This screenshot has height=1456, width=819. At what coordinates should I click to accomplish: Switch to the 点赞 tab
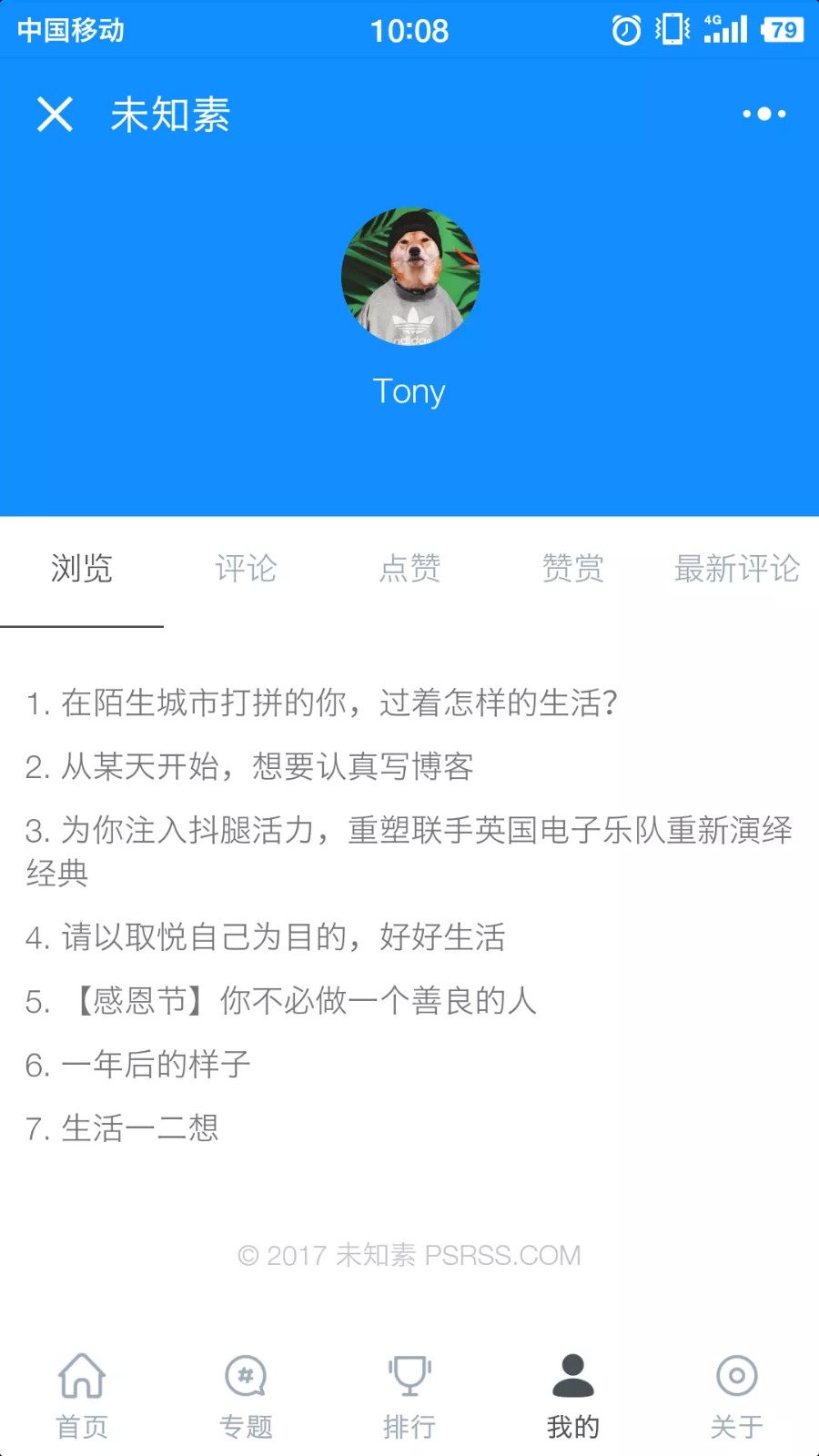(409, 569)
